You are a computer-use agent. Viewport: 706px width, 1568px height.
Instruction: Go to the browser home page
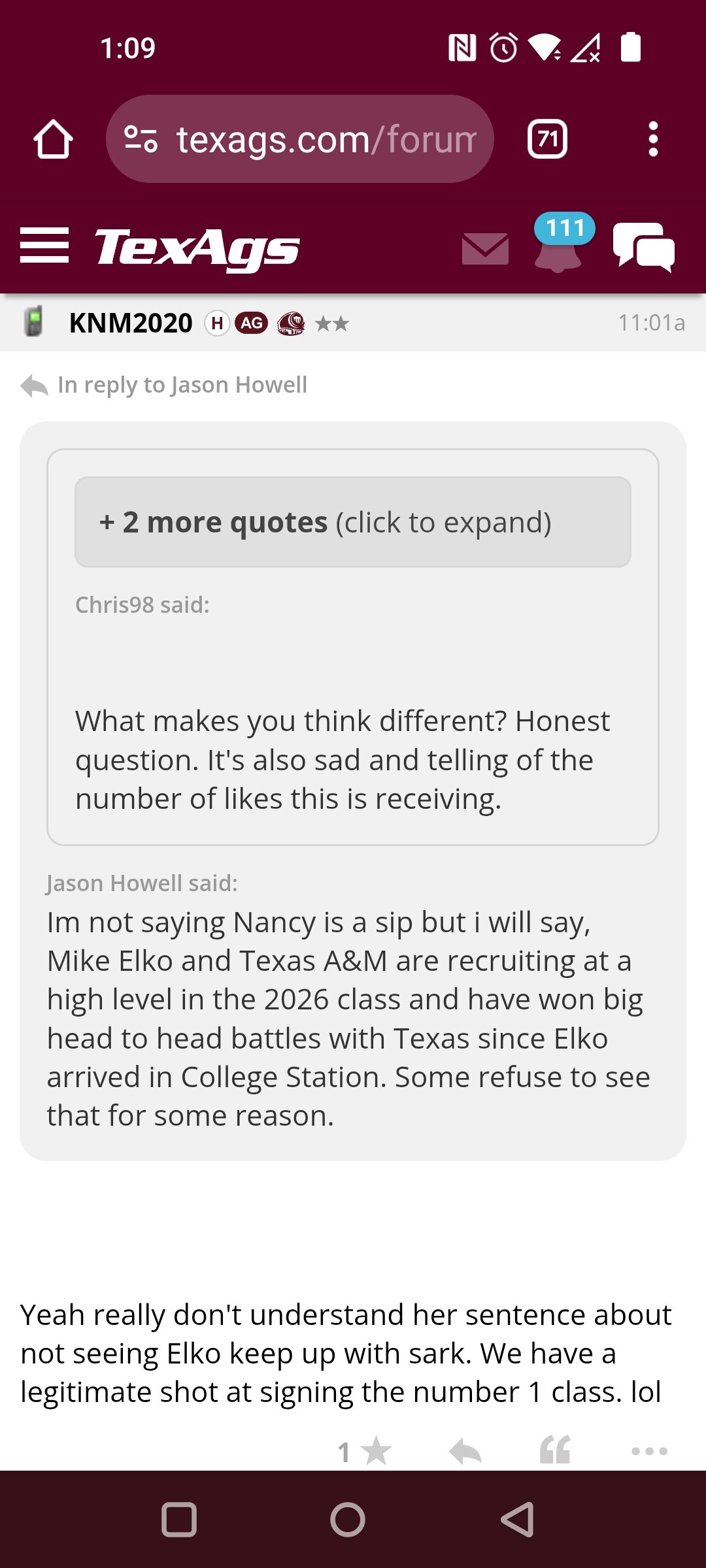tap(53, 139)
